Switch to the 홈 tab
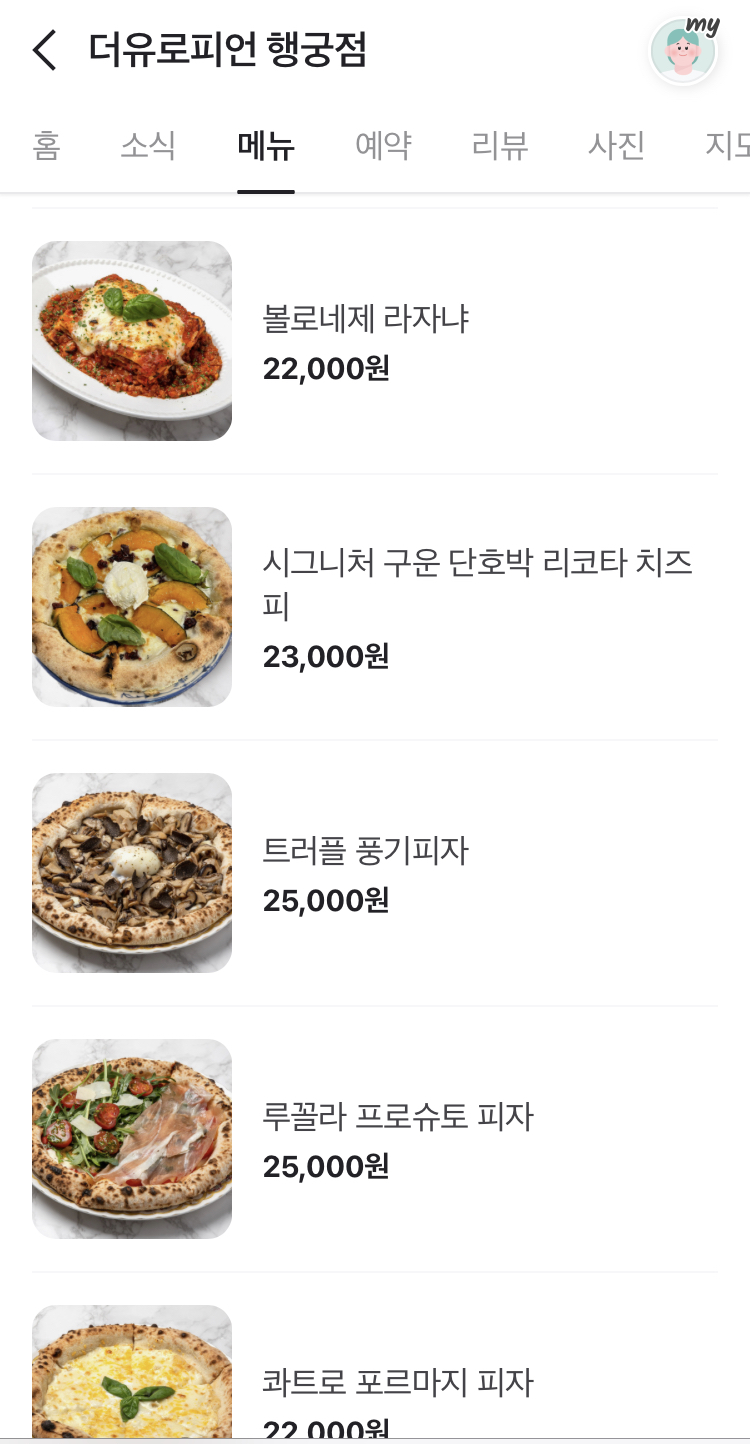The height and width of the screenshot is (1444, 750). (46, 145)
